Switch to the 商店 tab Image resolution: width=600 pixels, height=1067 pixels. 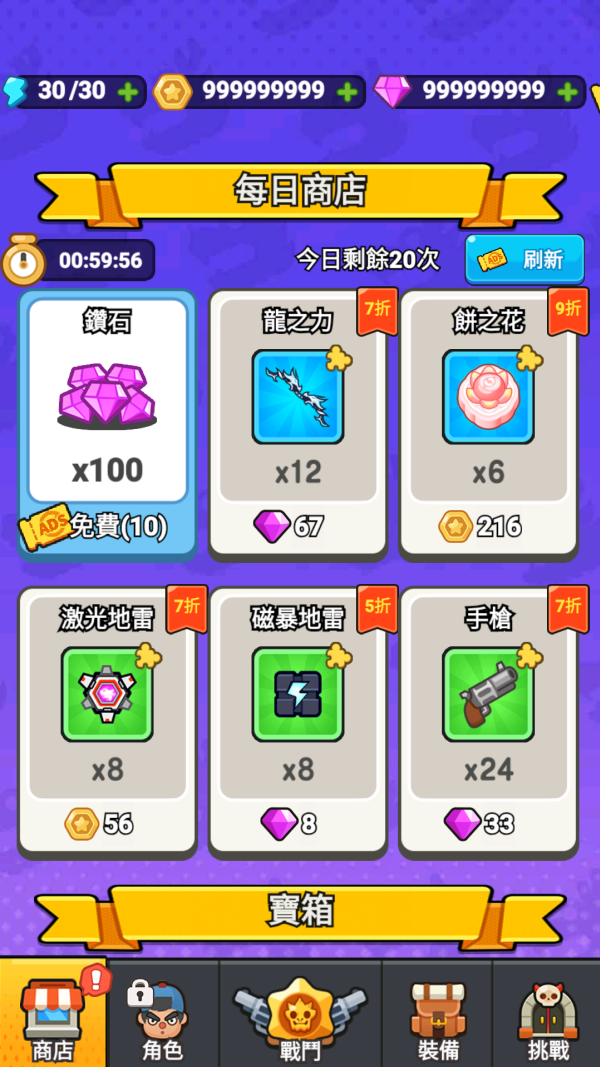[x=53, y=1015]
